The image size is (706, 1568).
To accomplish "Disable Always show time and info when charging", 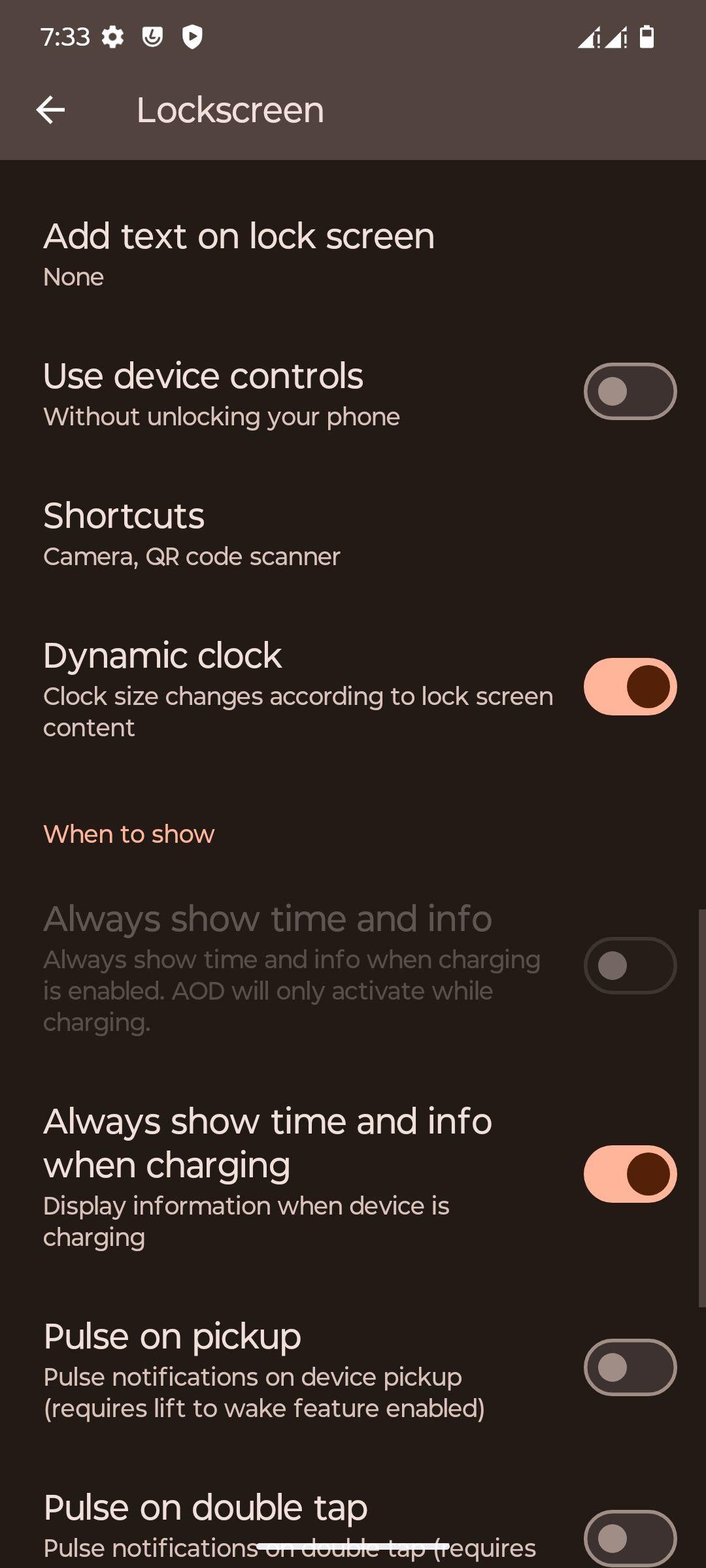I will pyautogui.click(x=630, y=1174).
